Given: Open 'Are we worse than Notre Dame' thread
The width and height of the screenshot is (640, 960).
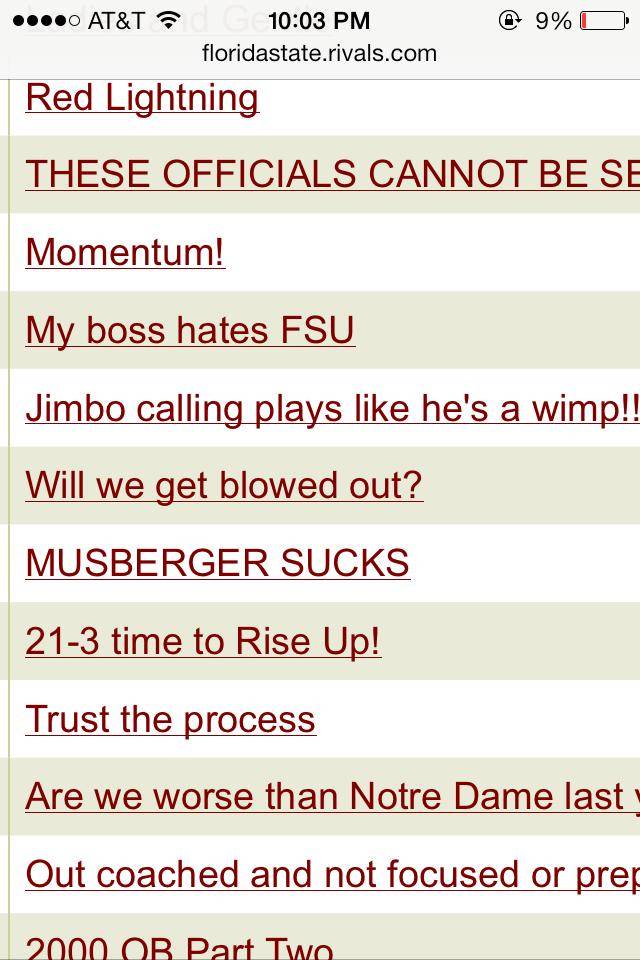Looking at the screenshot, I should click(x=330, y=796).
